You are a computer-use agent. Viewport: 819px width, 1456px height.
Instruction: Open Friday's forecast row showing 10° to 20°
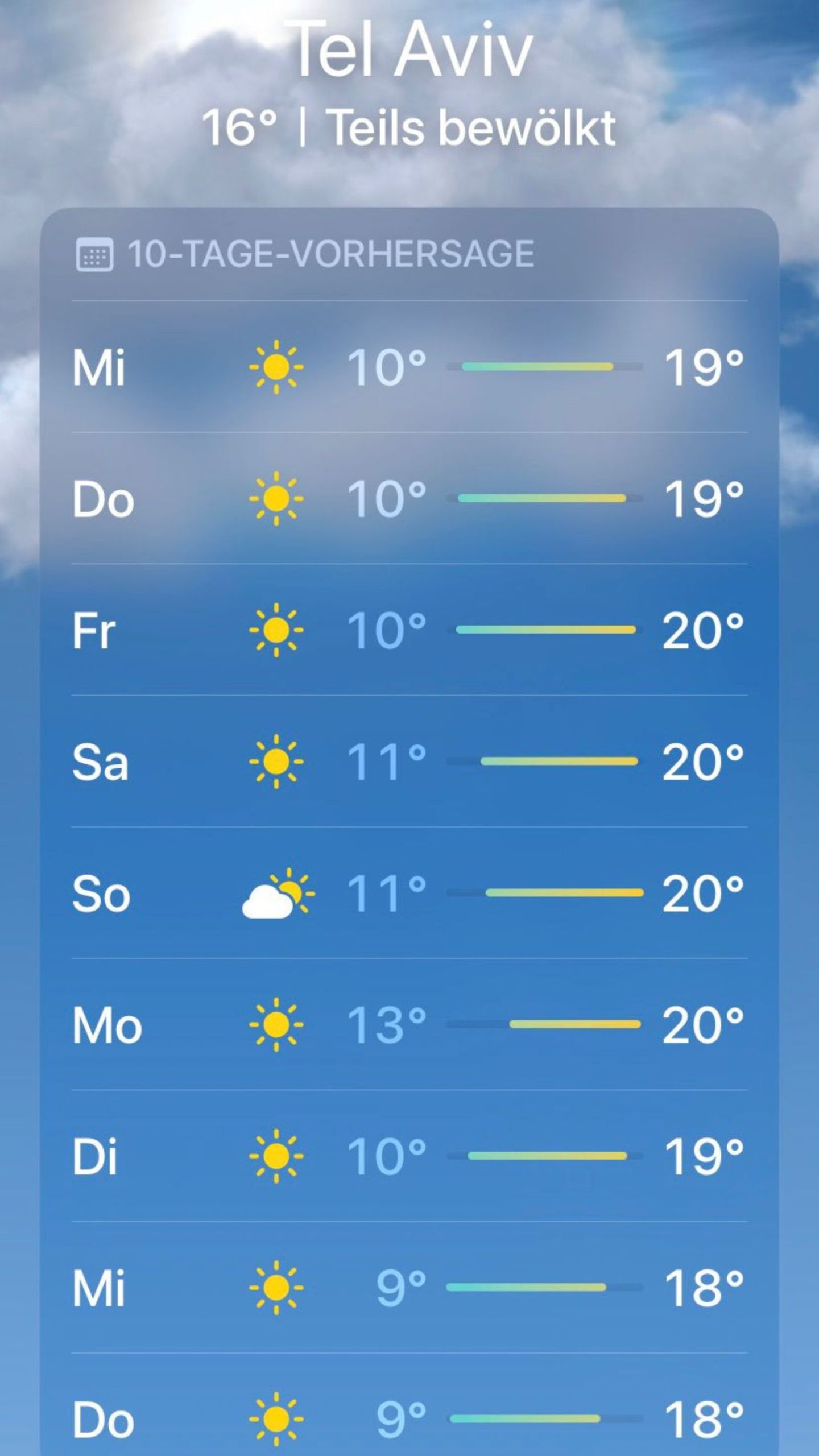408,630
